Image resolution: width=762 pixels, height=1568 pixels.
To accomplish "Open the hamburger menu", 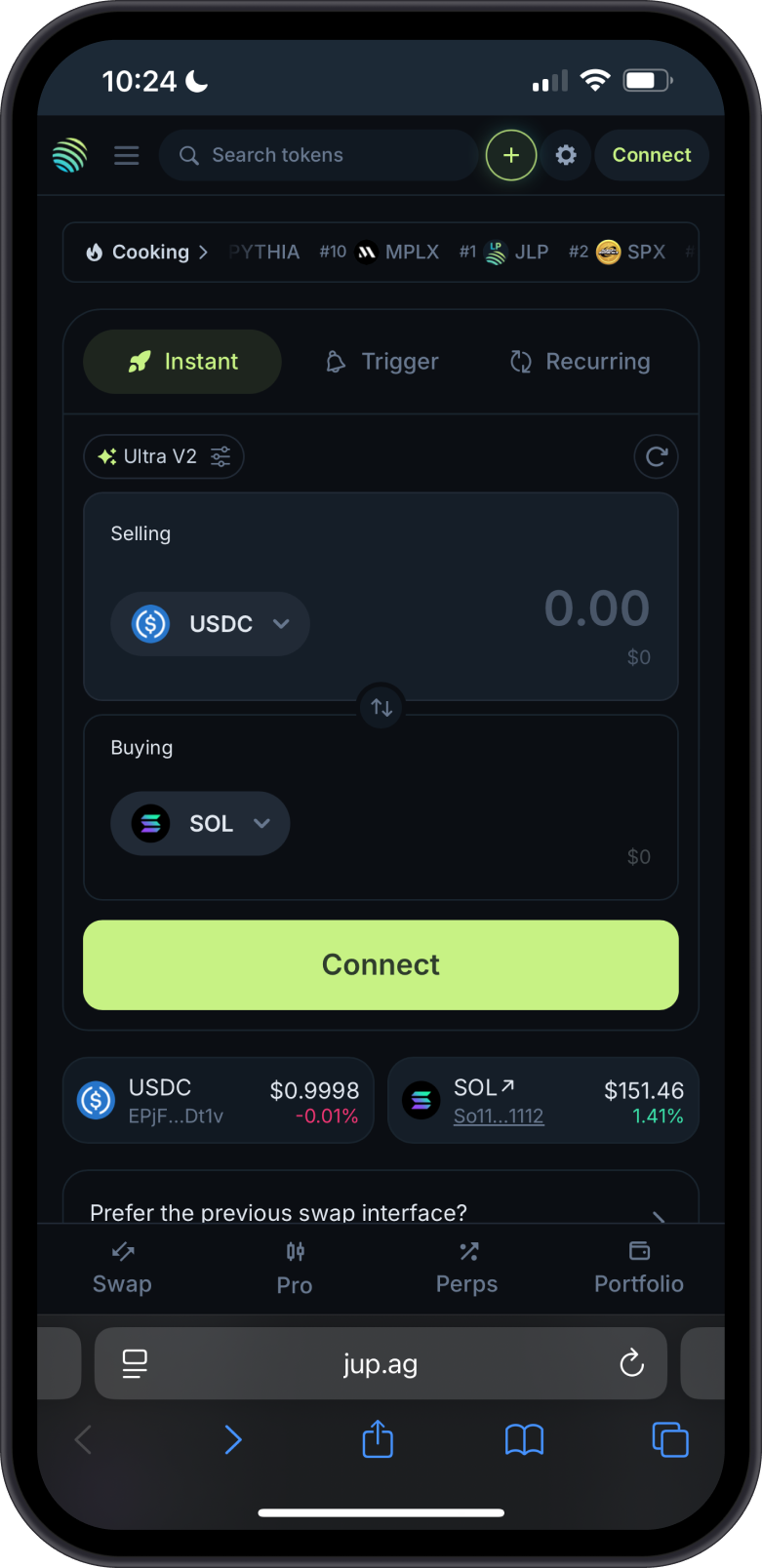I will [x=127, y=156].
